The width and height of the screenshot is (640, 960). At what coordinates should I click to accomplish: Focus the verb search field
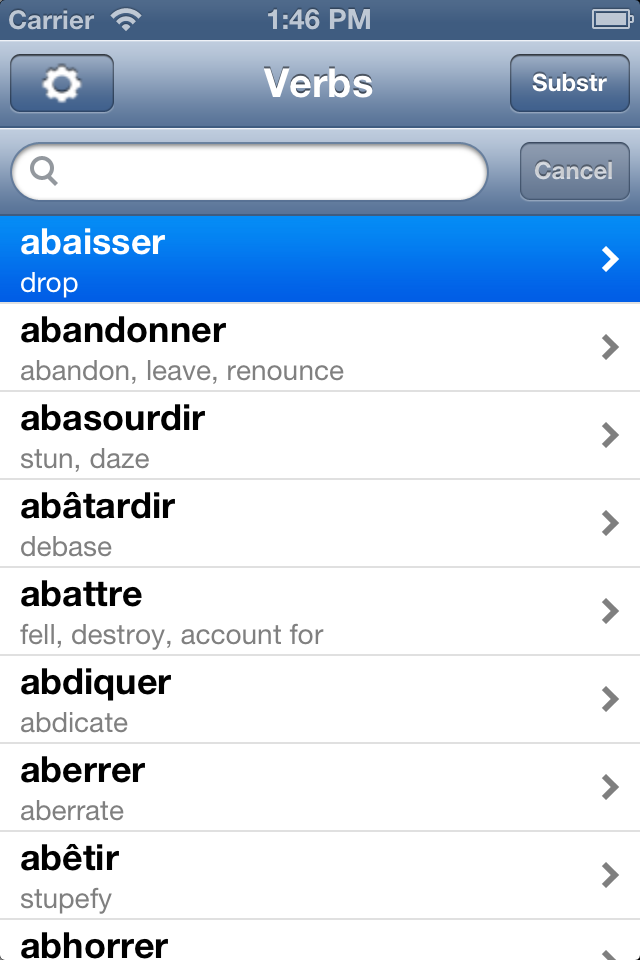click(250, 172)
